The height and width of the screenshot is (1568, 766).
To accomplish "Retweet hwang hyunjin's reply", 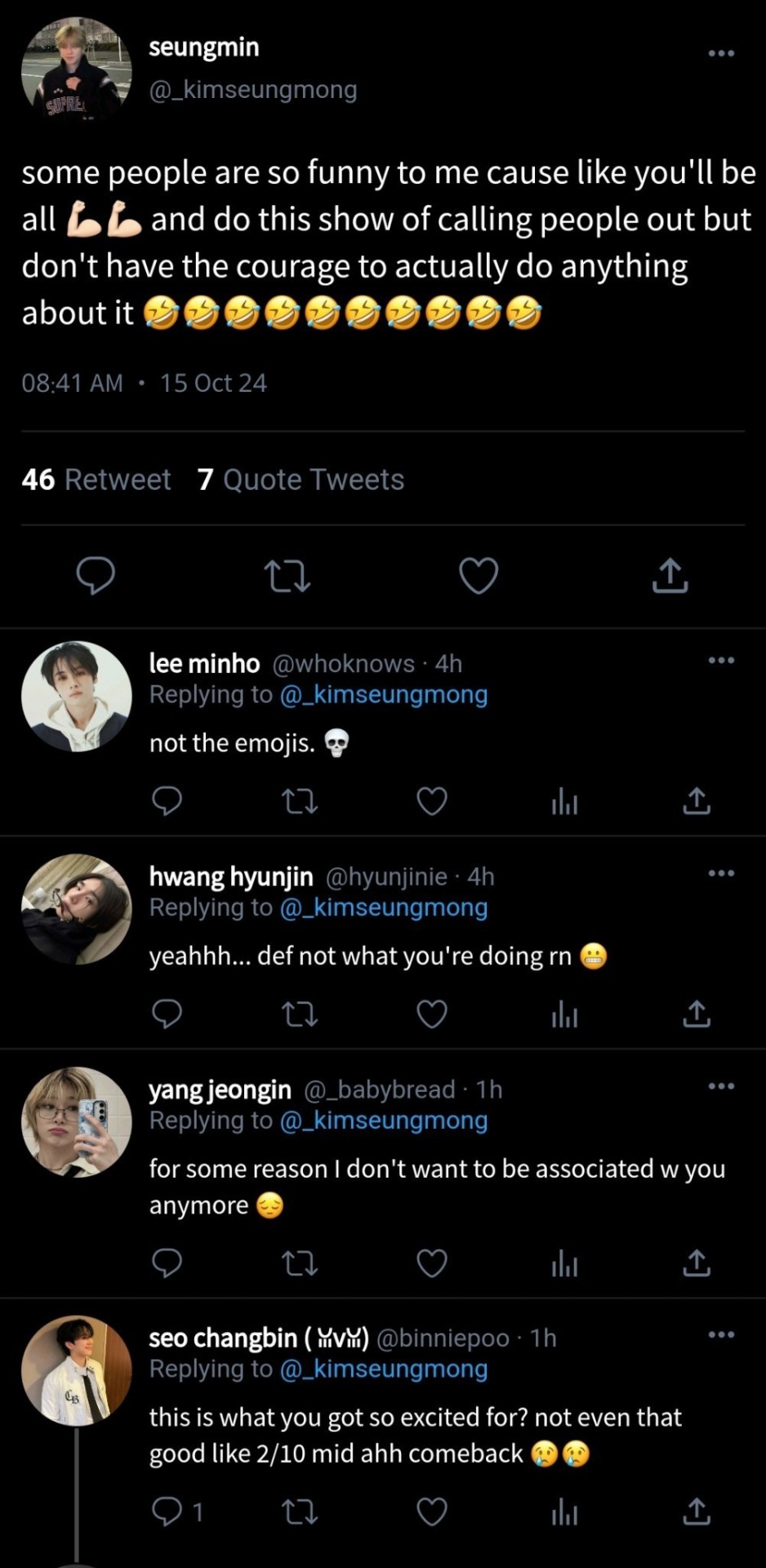I will tap(299, 1015).
